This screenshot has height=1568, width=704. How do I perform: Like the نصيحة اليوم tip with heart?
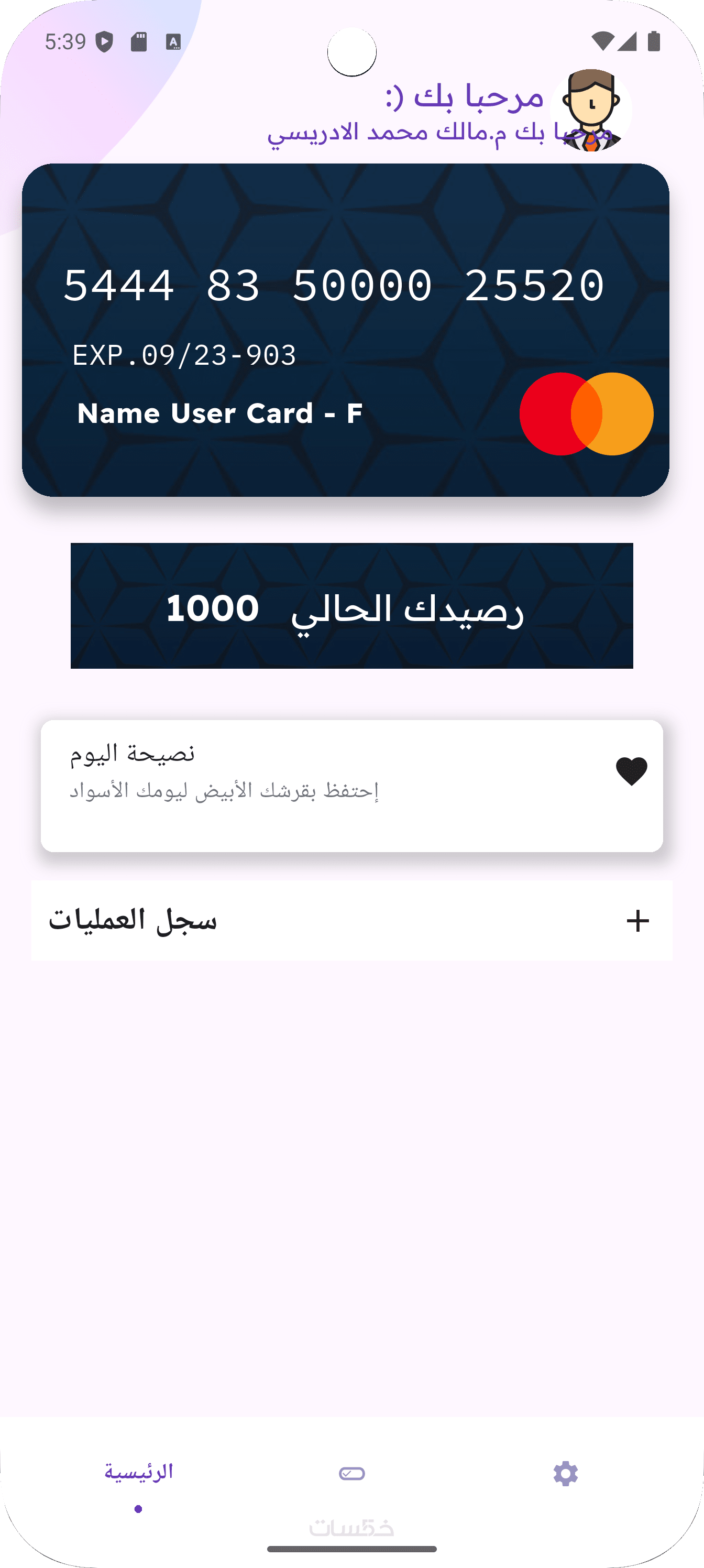pyautogui.click(x=631, y=771)
